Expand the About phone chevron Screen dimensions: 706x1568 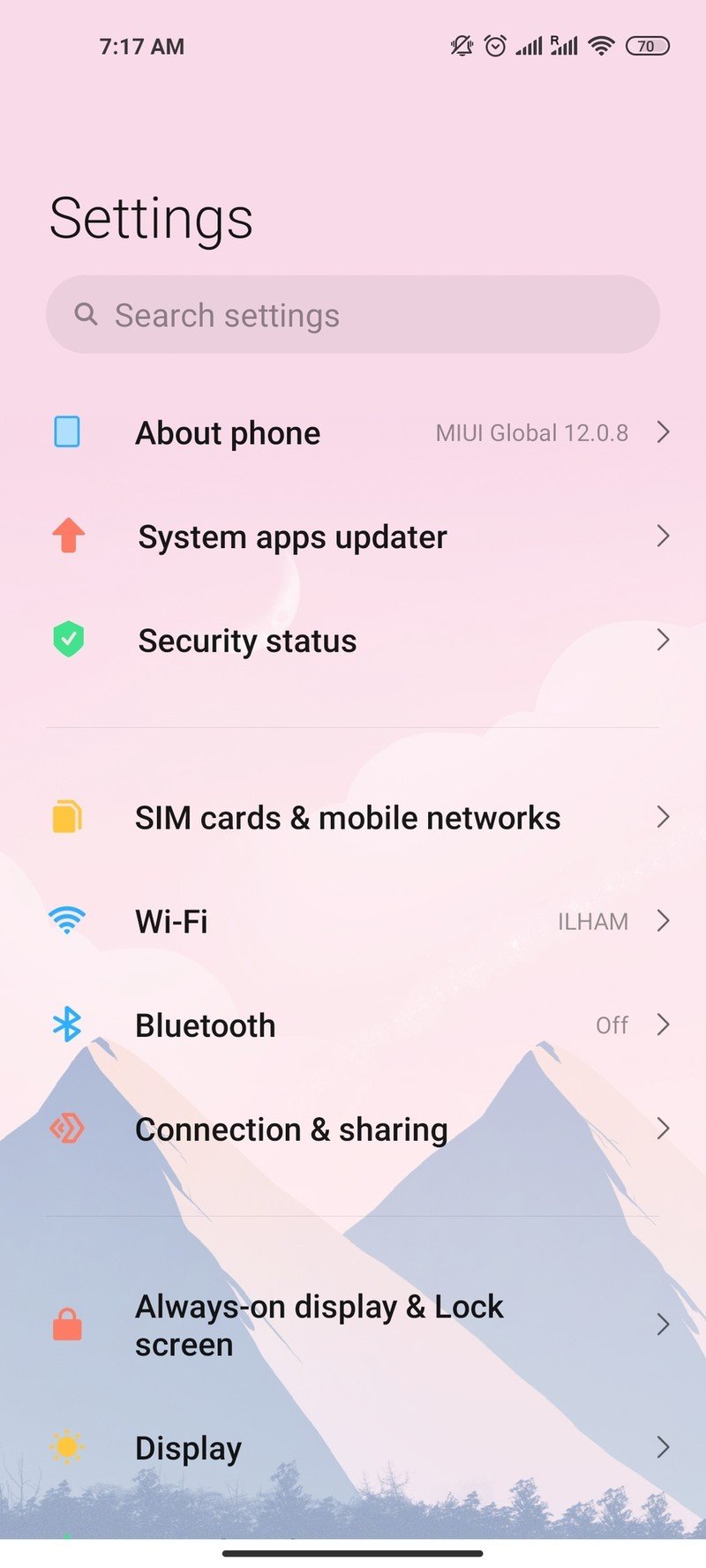(x=664, y=432)
